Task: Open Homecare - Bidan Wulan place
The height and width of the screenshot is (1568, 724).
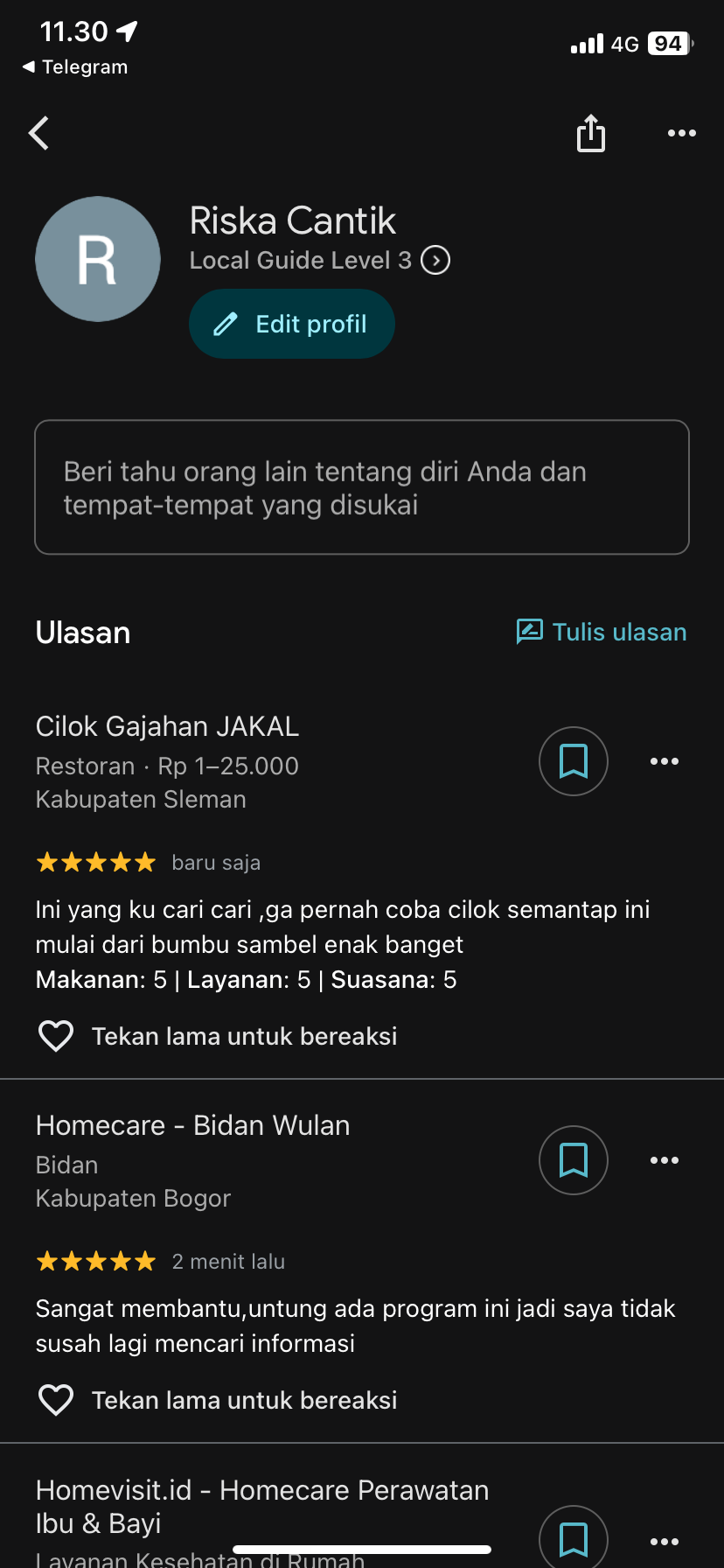Action: (x=193, y=1125)
